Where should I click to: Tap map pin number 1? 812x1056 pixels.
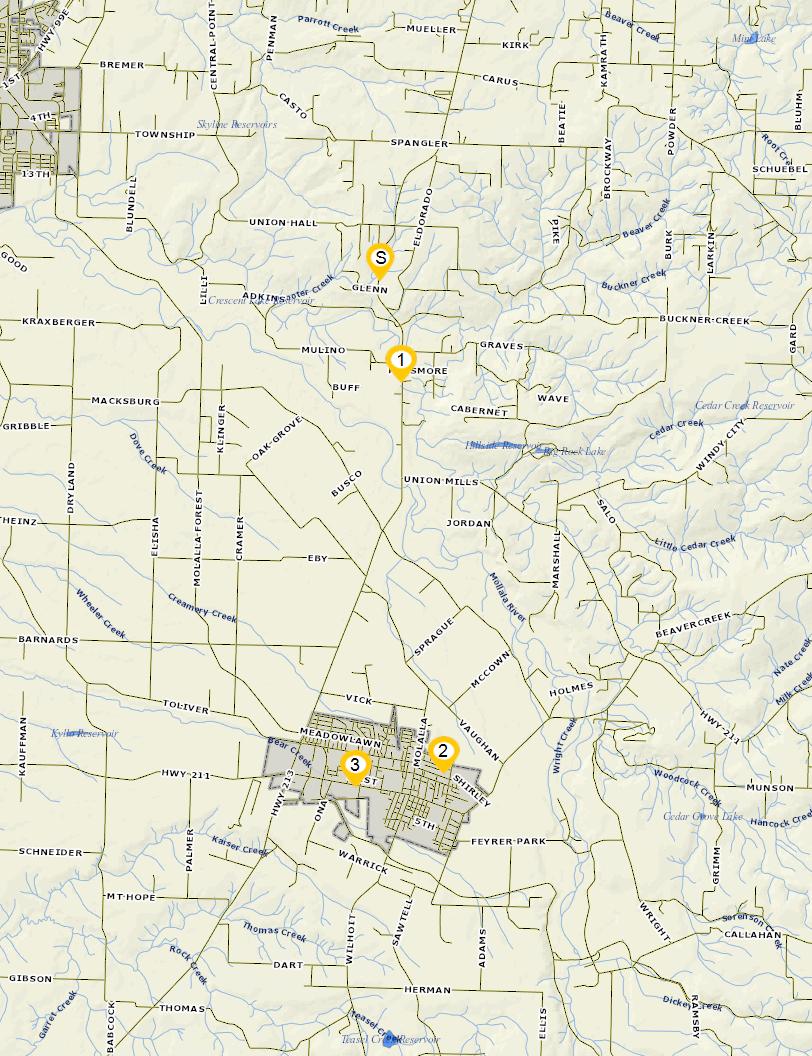[x=400, y=360]
